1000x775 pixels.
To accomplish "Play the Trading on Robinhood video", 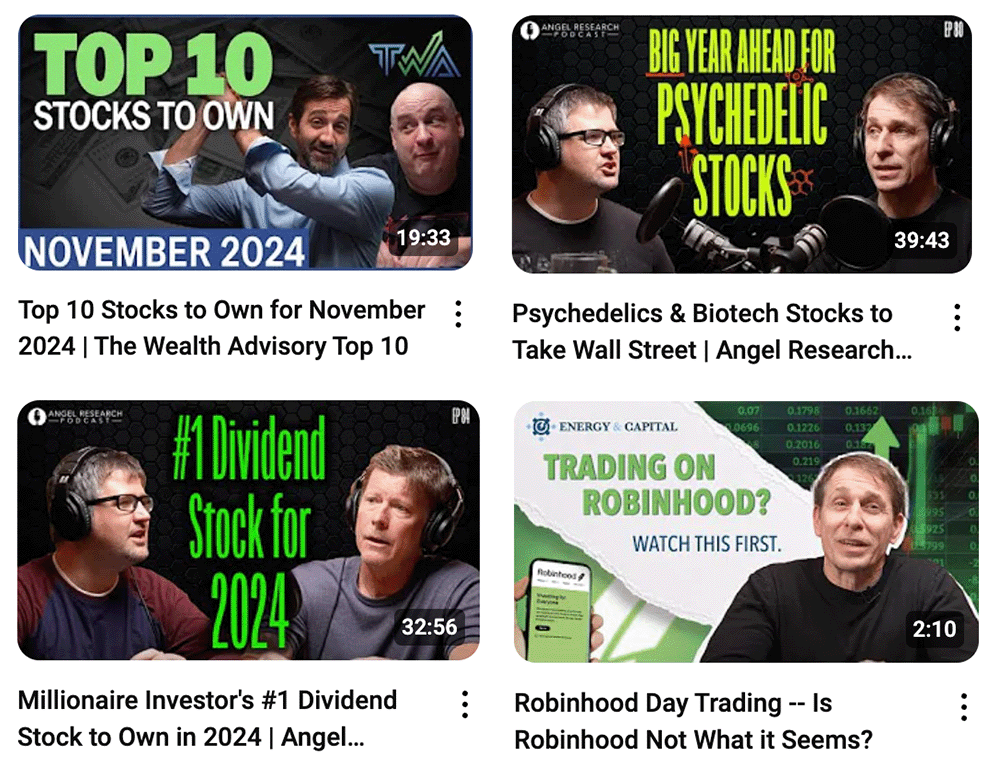I will click(x=745, y=531).
